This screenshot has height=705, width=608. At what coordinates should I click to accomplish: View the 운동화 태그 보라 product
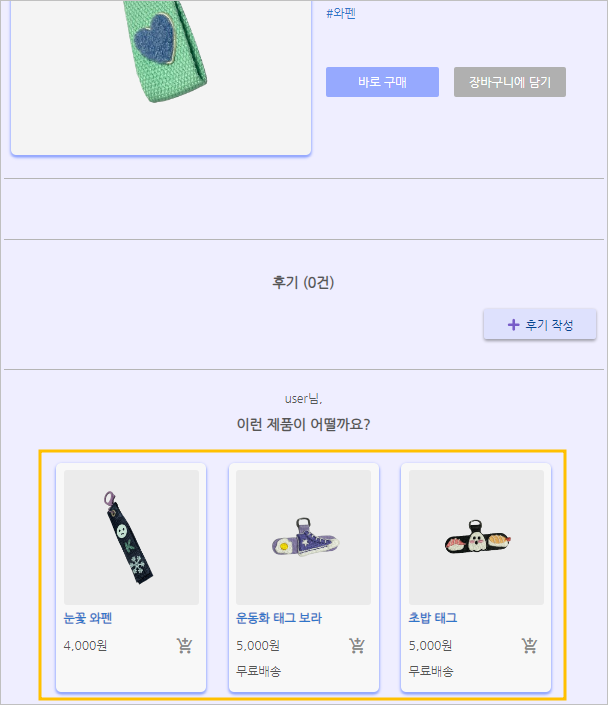(303, 538)
